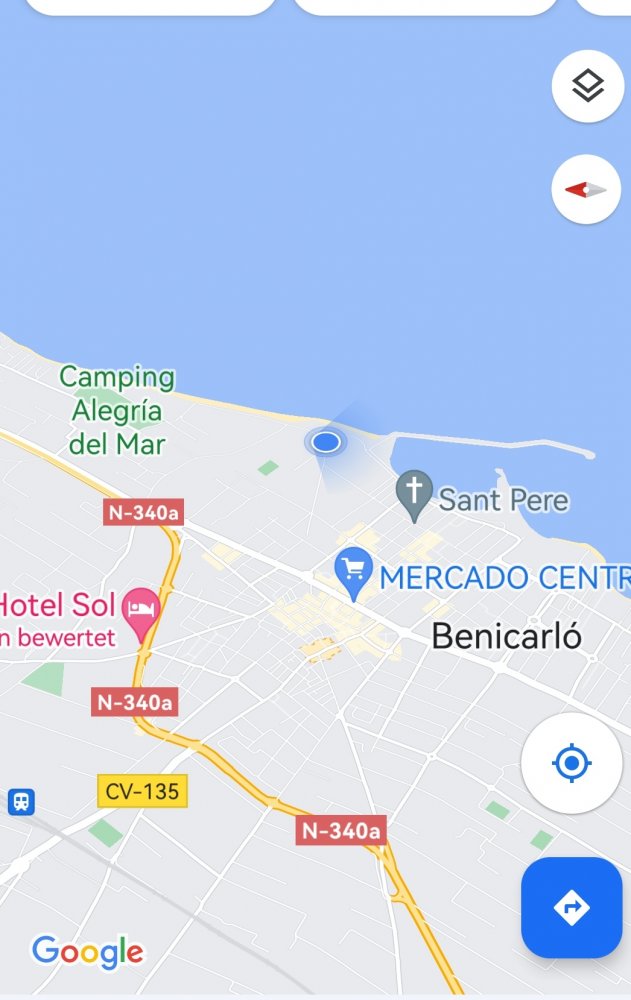
Task: Open the MERCADO CENTRAL shopping pin
Action: [x=354, y=573]
